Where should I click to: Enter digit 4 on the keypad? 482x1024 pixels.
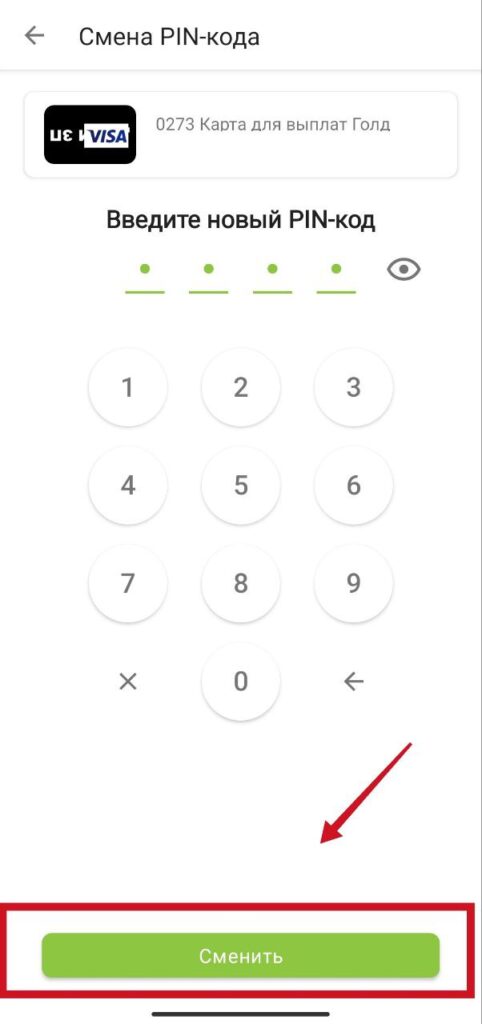click(128, 485)
